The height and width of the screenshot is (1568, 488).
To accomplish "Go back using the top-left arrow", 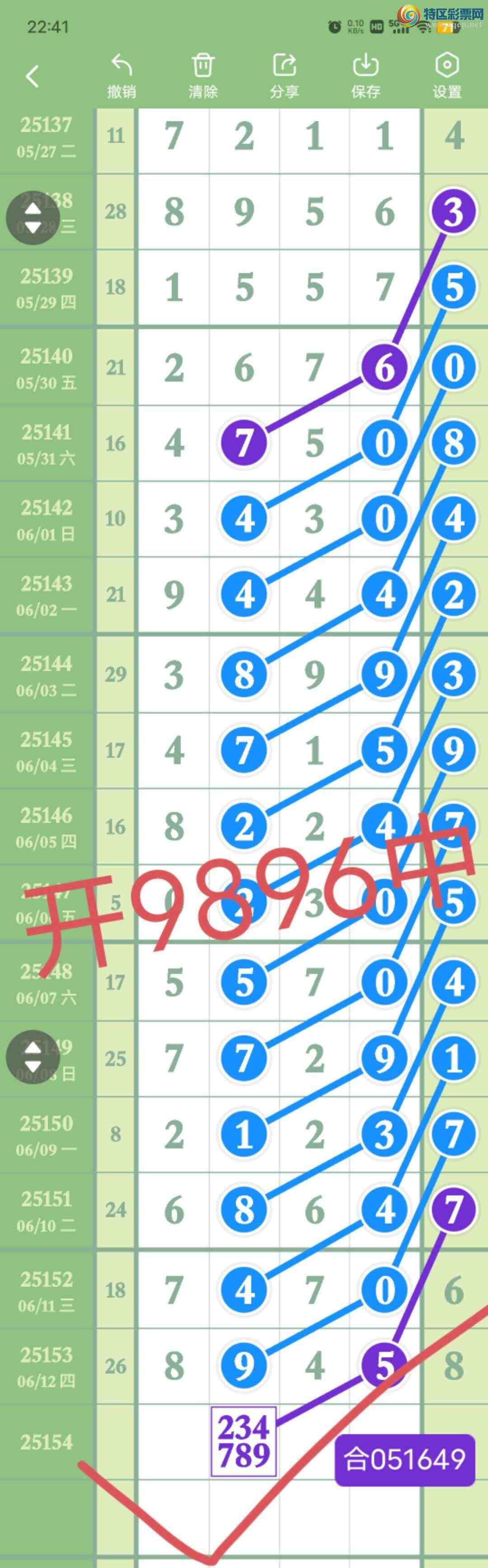I will point(32,77).
